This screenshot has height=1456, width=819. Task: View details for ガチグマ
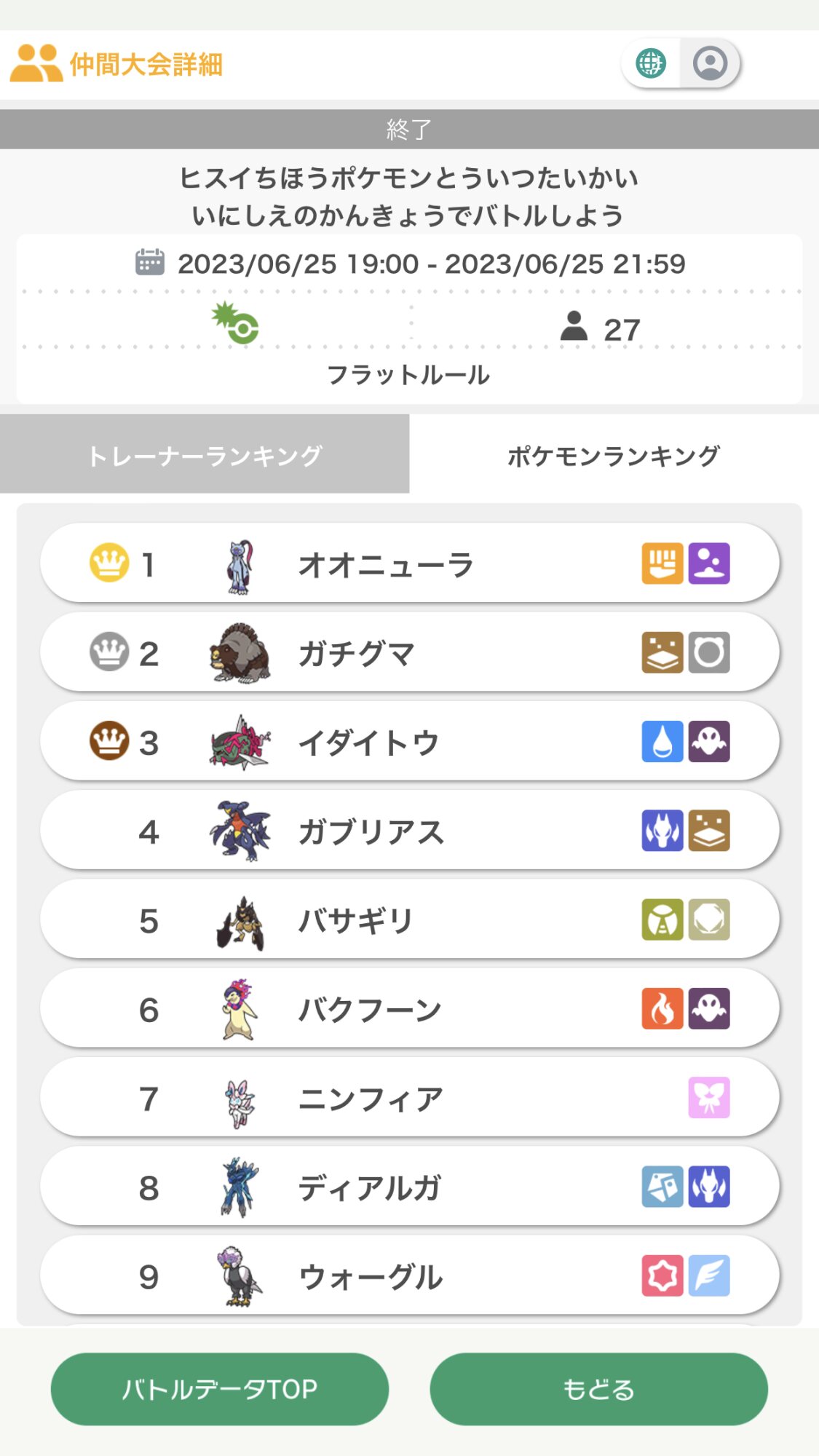tap(409, 652)
